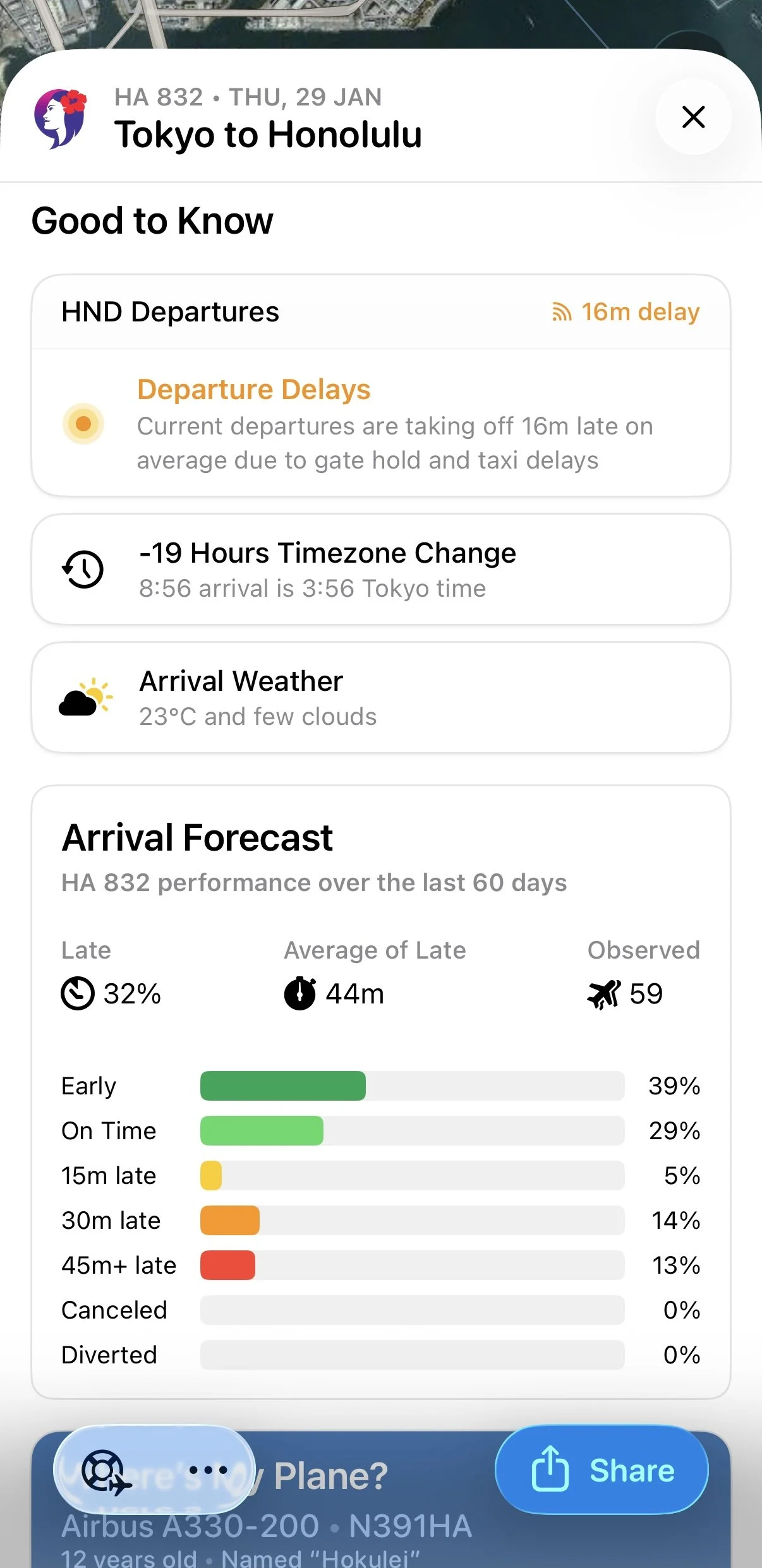Open the Timezone Change card
Viewport: 762px width, 1568px height.
(x=381, y=570)
